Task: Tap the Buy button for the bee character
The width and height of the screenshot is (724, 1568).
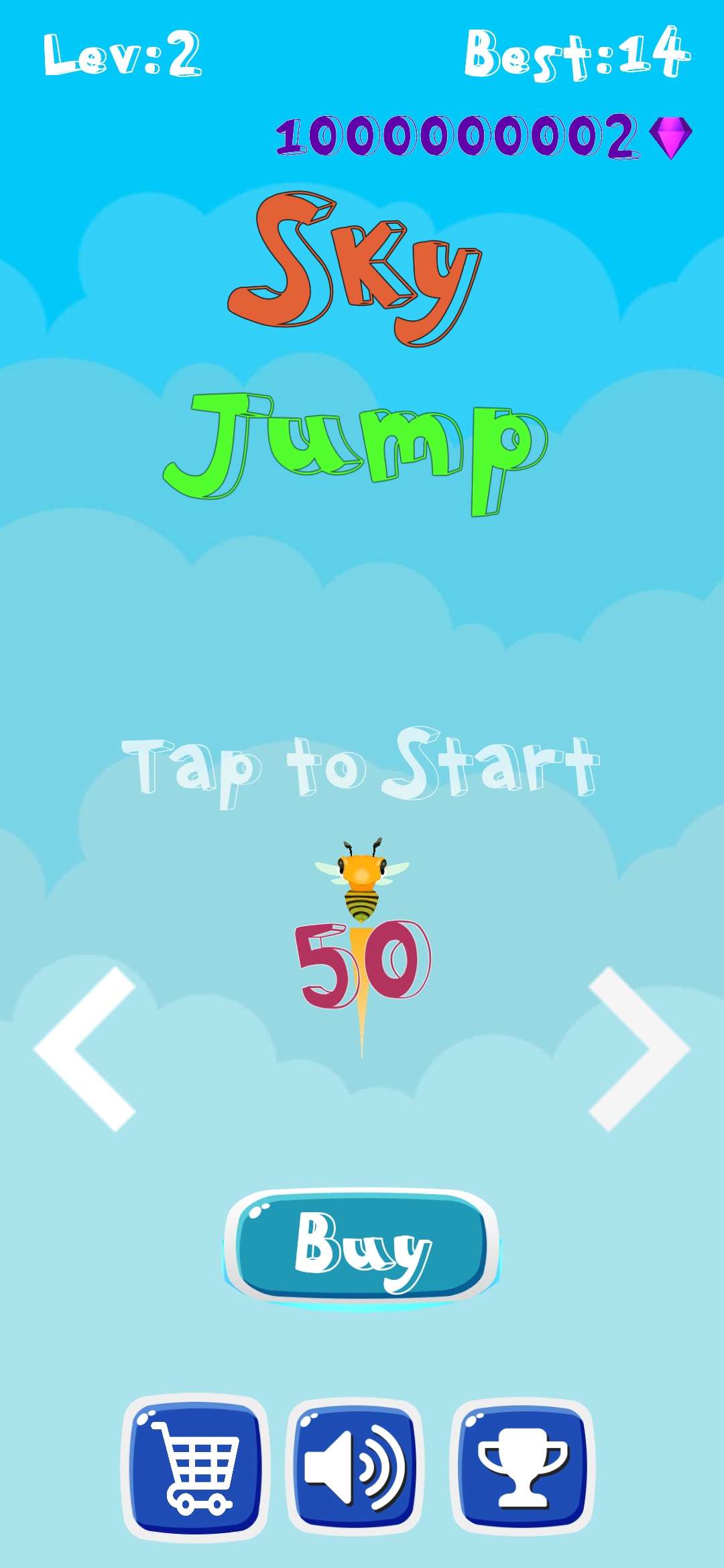Action: [x=362, y=1248]
